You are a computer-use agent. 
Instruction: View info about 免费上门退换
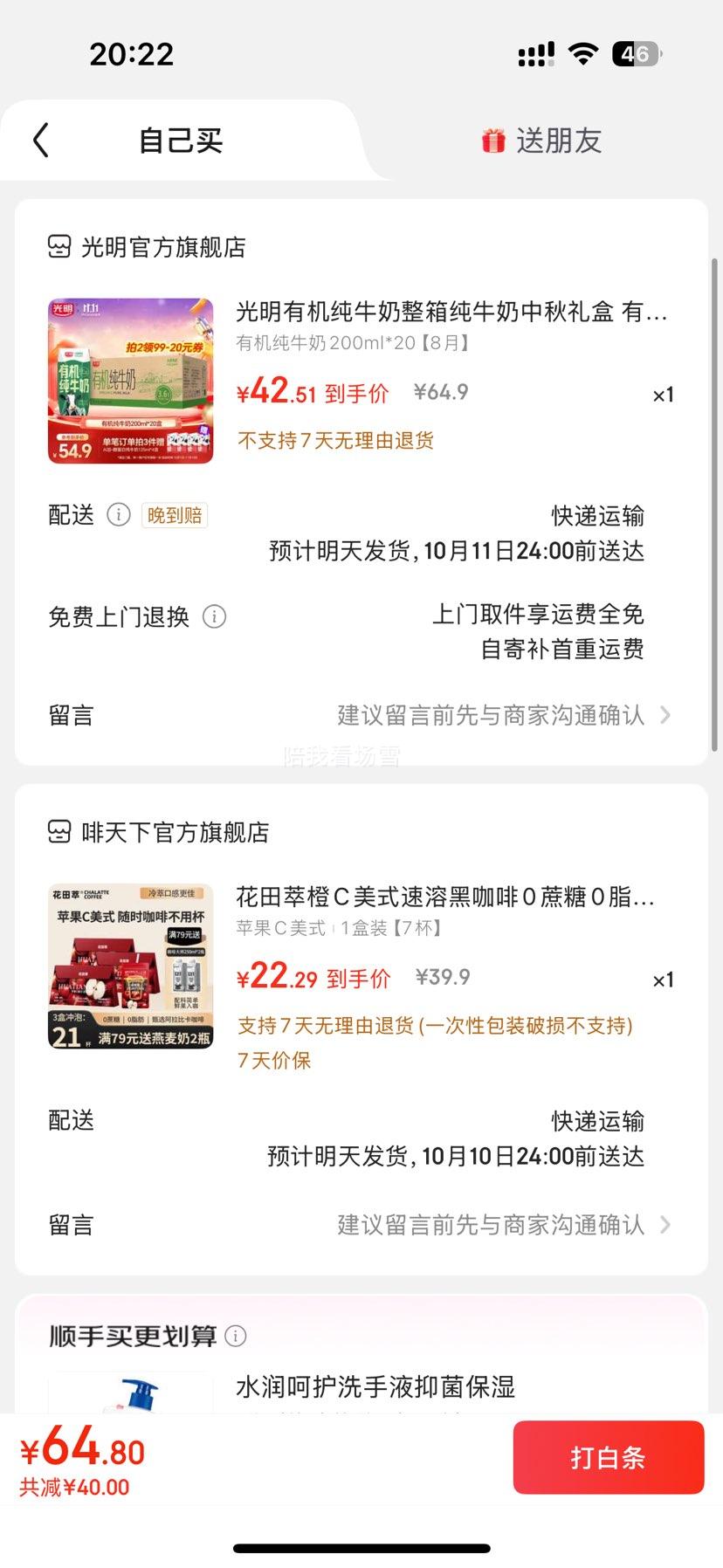tap(214, 616)
